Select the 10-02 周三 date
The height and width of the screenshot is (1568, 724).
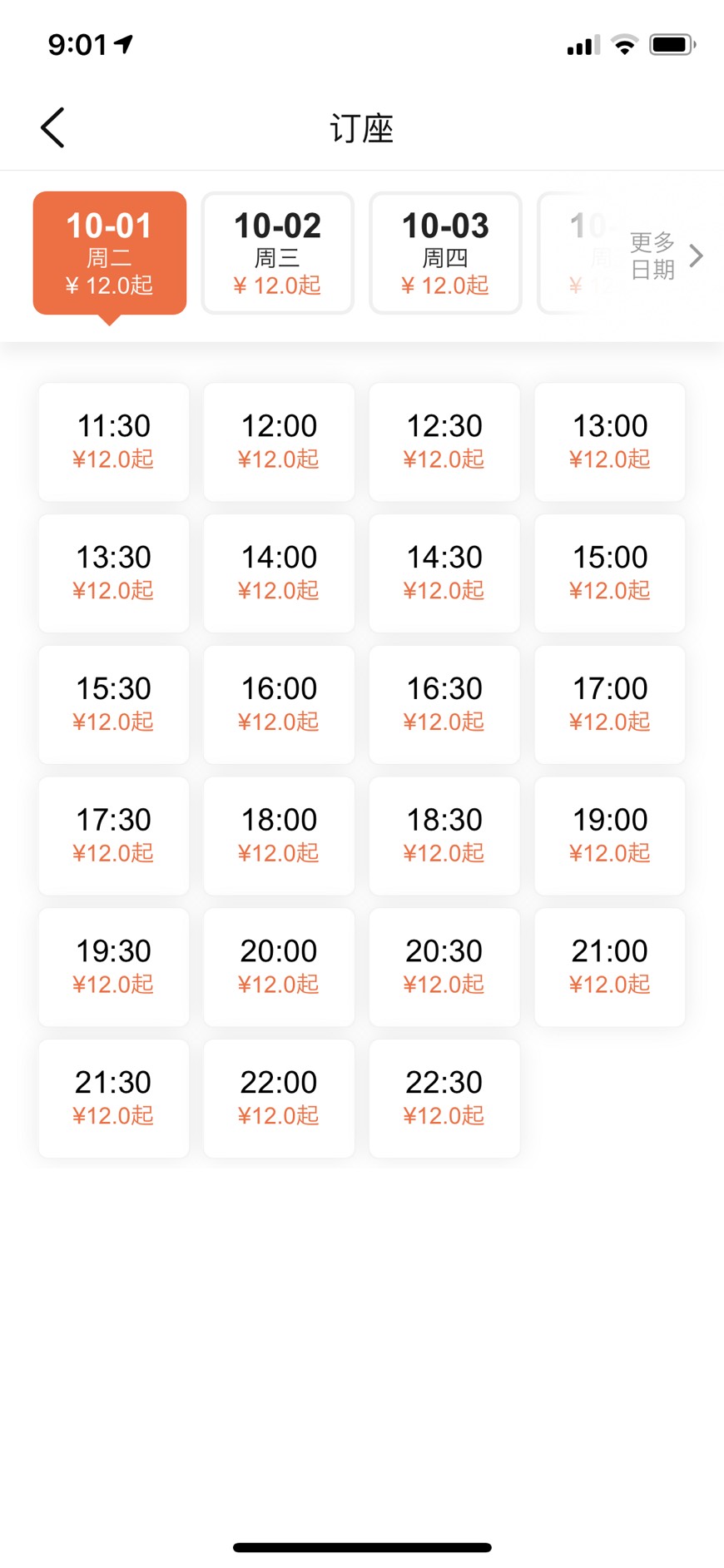coord(278,253)
